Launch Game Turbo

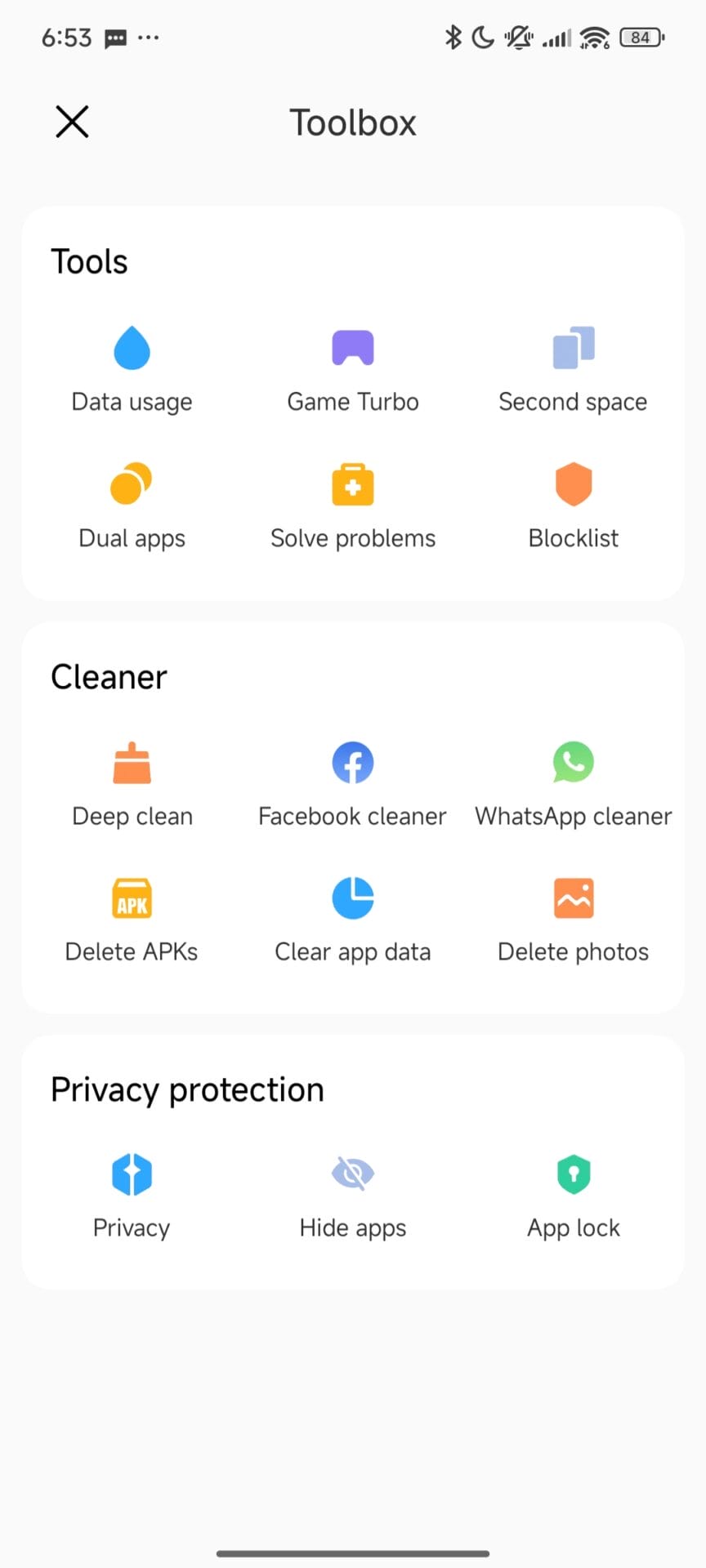pyautogui.click(x=353, y=367)
